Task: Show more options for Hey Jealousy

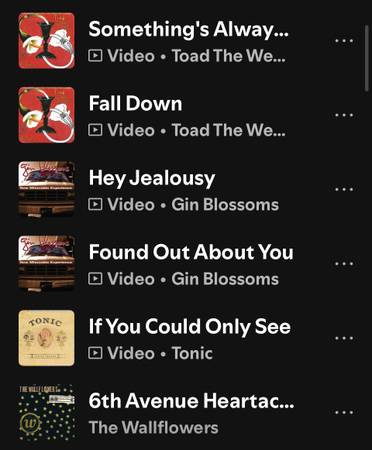Action: pyautogui.click(x=344, y=190)
